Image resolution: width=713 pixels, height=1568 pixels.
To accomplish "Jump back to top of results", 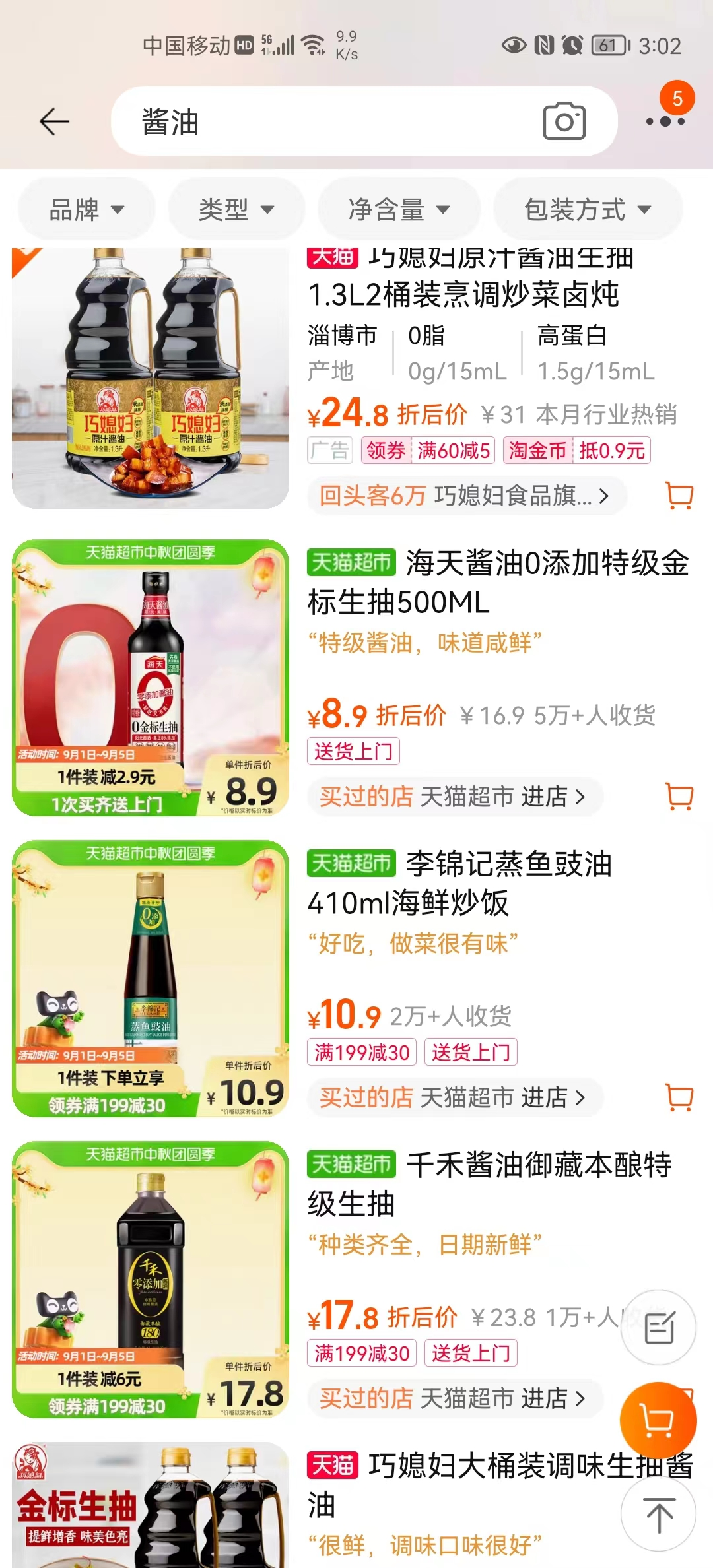I will (658, 1515).
